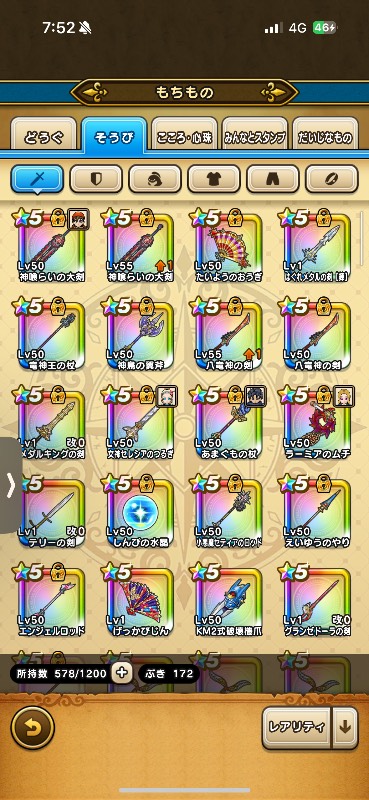Image resolution: width=369 pixels, height=800 pixels.
Task: Toggle sort order with the down arrow
Action: tap(346, 727)
